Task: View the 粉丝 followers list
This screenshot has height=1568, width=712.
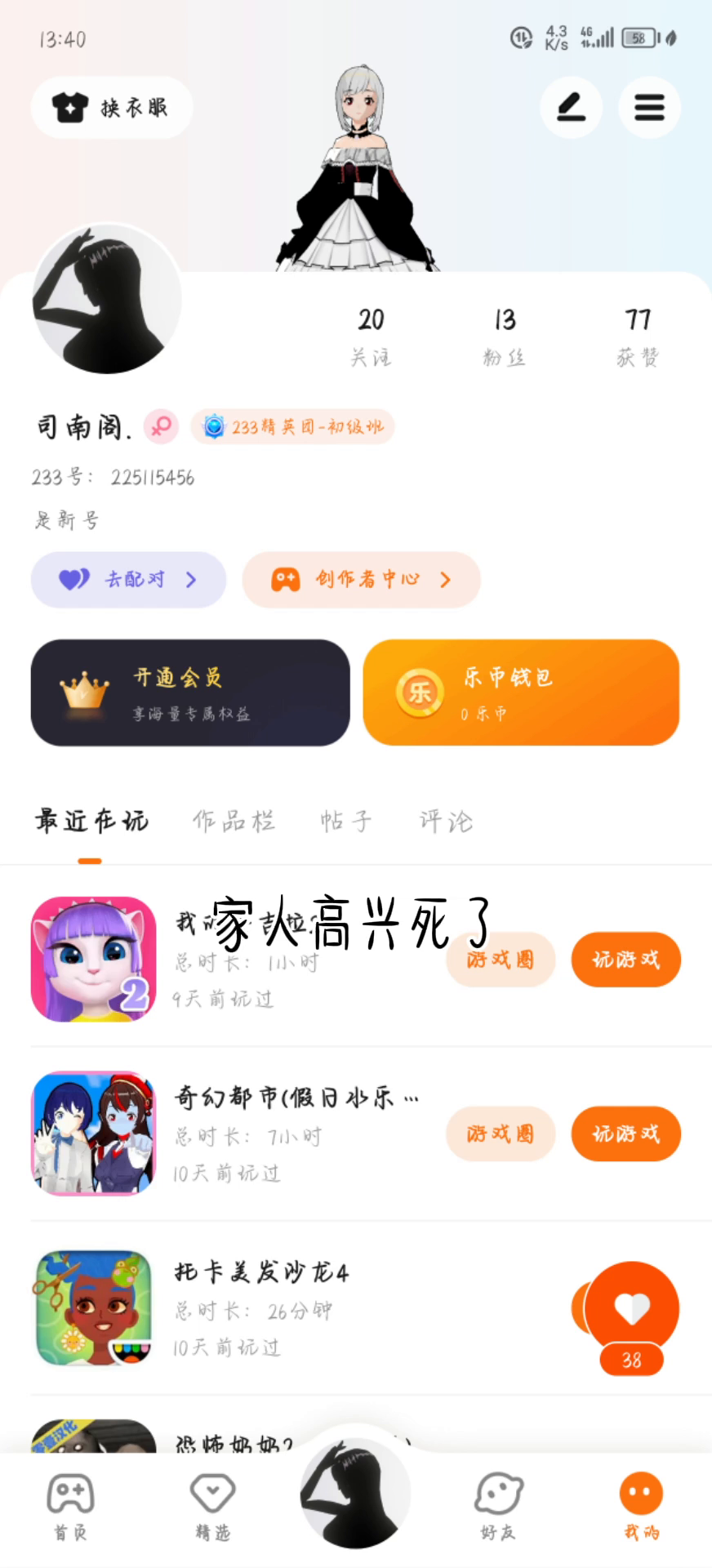Action: click(505, 335)
